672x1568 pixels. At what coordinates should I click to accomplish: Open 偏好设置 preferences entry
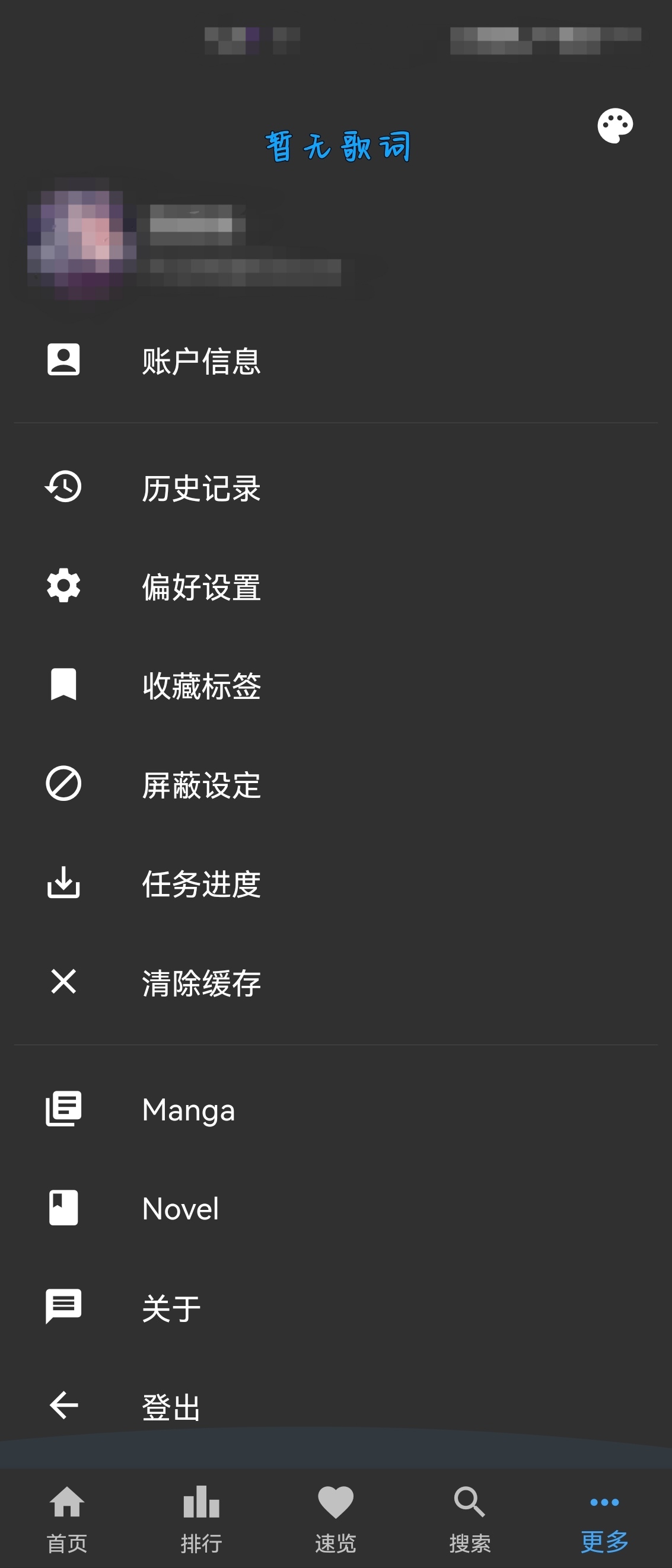tap(201, 586)
